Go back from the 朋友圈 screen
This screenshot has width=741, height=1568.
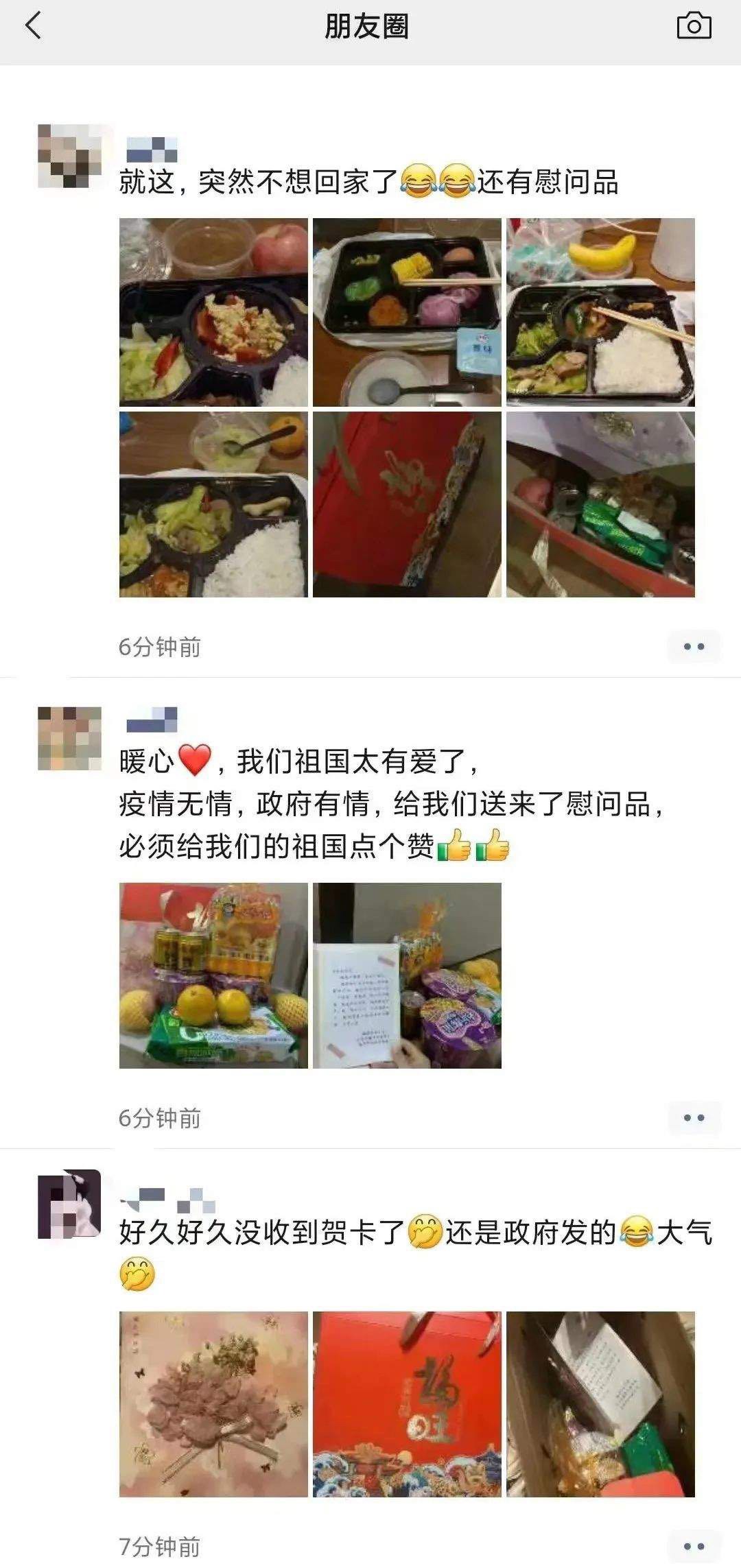pyautogui.click(x=33, y=27)
